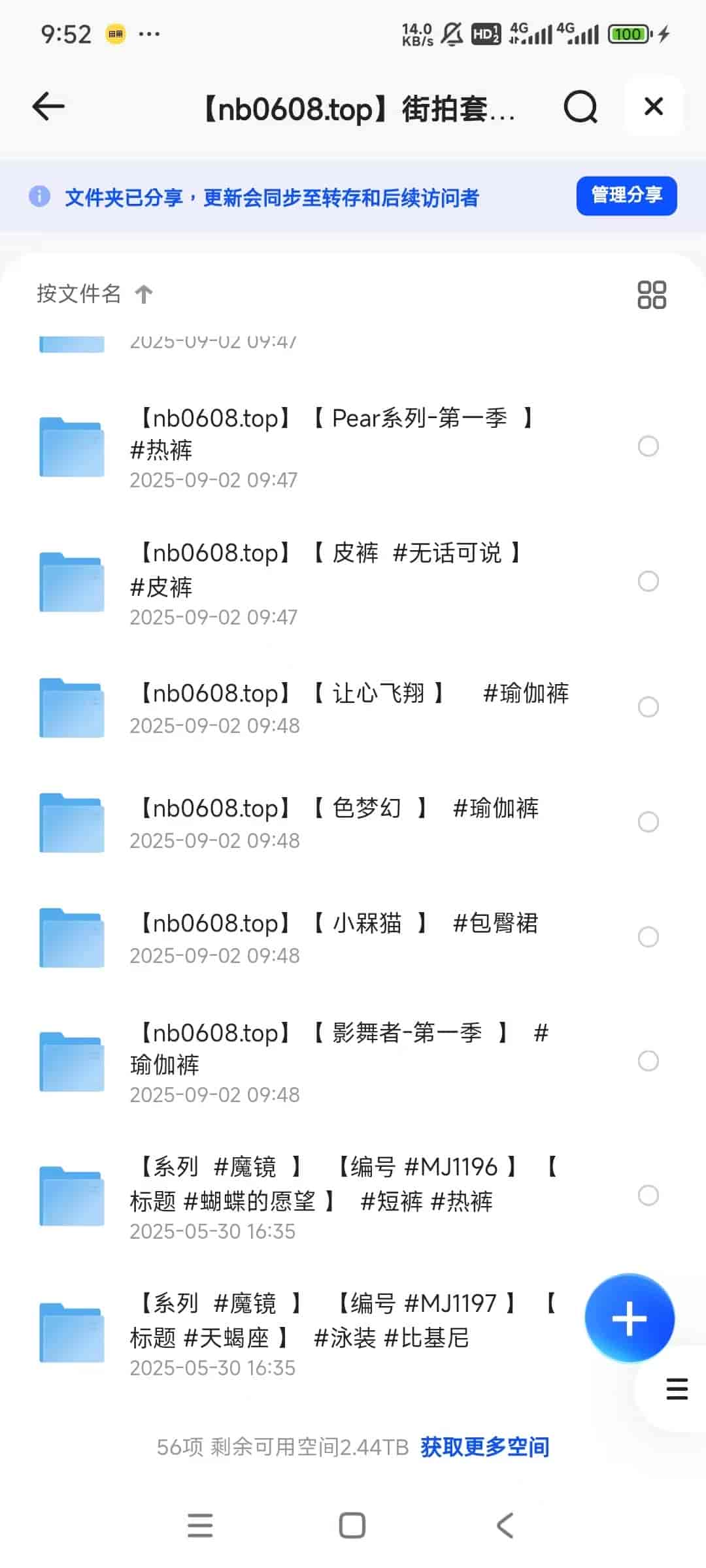Screen dimensions: 706x1568
Task: Open the MJ1197 天蝎座 folder
Action: click(x=333, y=1333)
